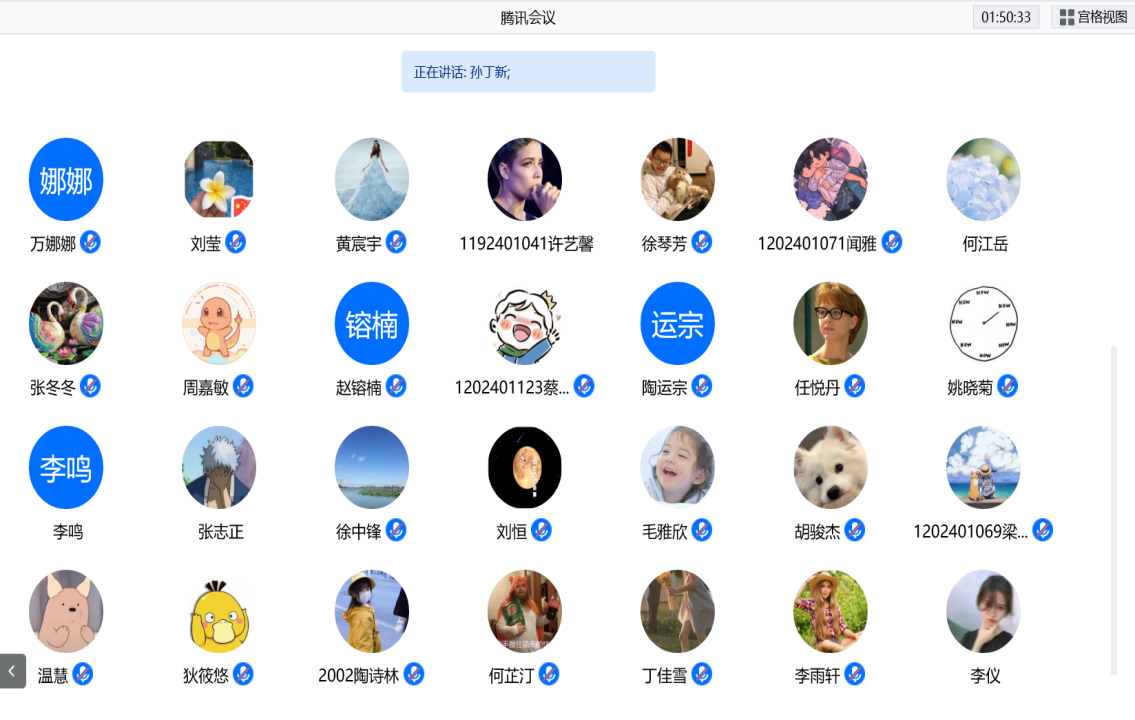Viewport: 1135px width, 720px height.
Task: Select participant 何江岳
Action: (984, 180)
